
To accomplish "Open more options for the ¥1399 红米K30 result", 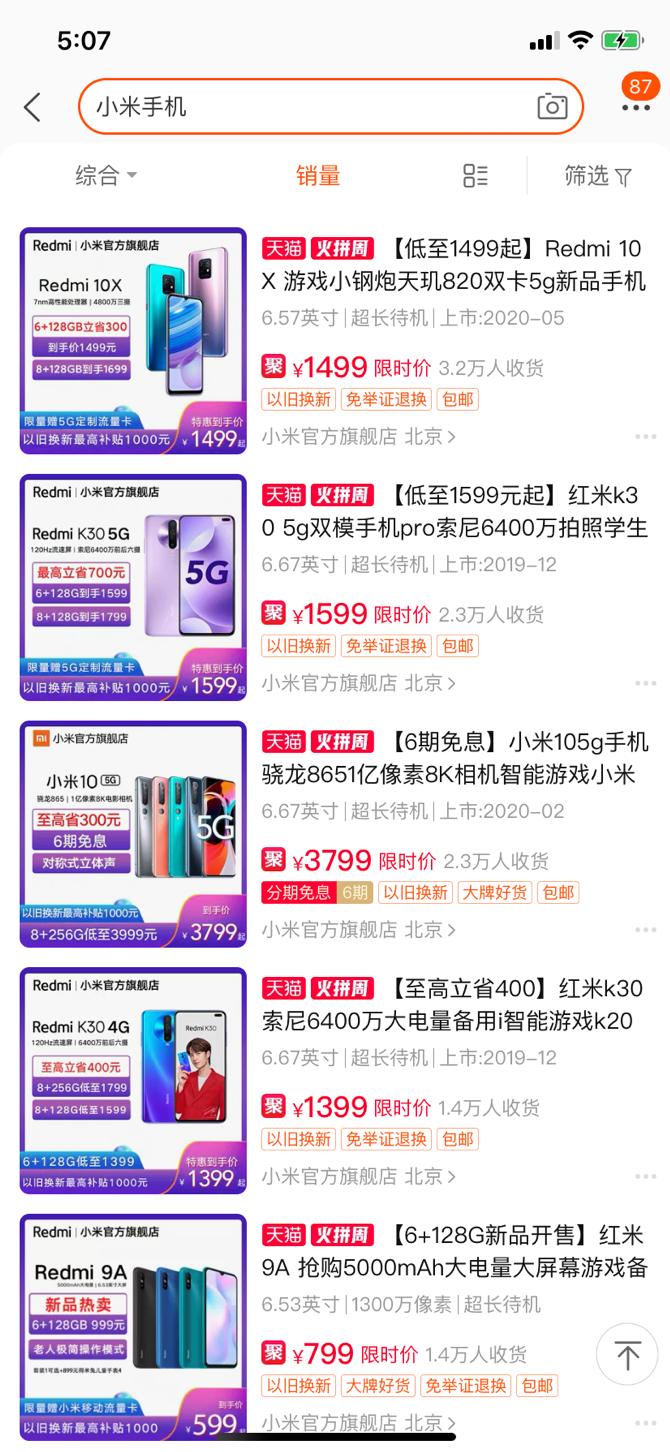I will [645, 1177].
